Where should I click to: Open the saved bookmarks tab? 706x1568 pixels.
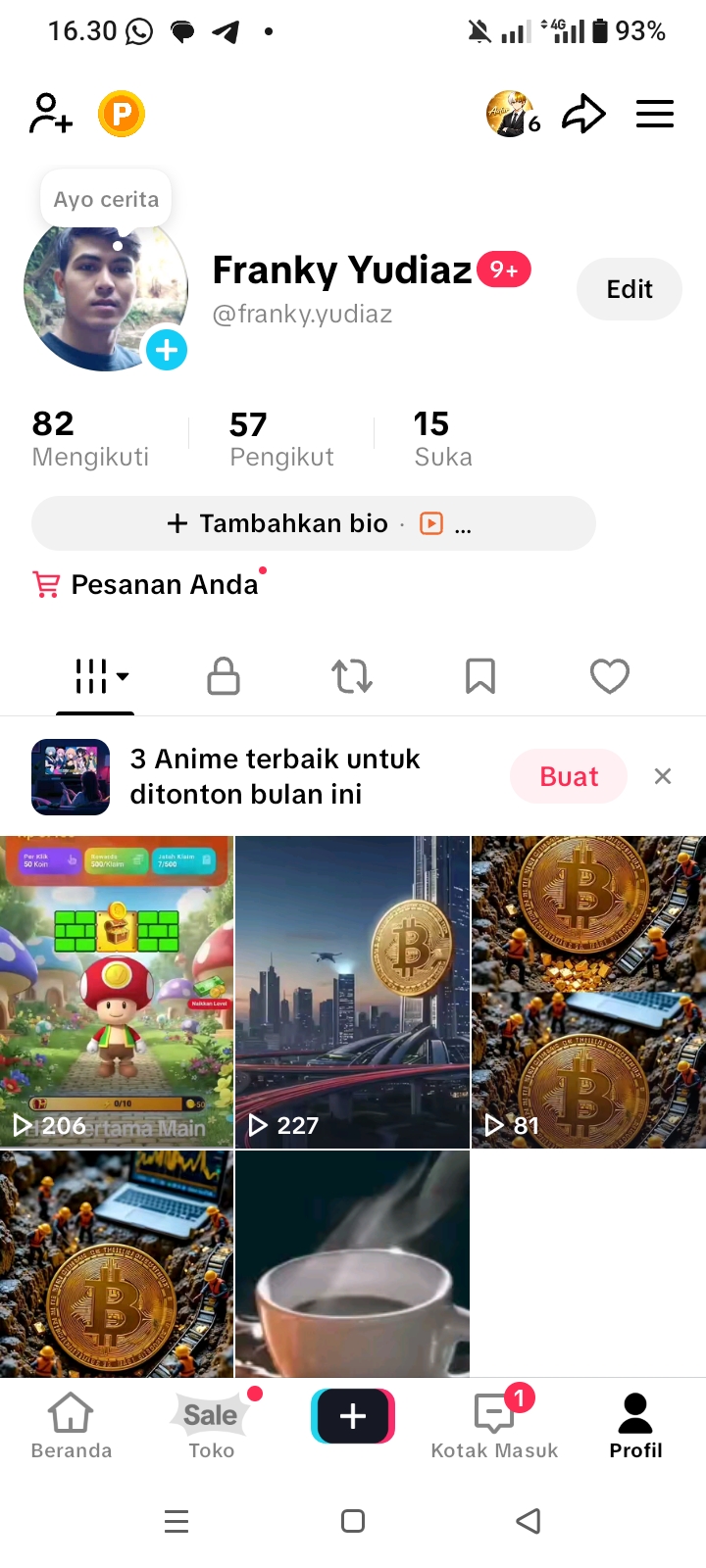coord(480,676)
